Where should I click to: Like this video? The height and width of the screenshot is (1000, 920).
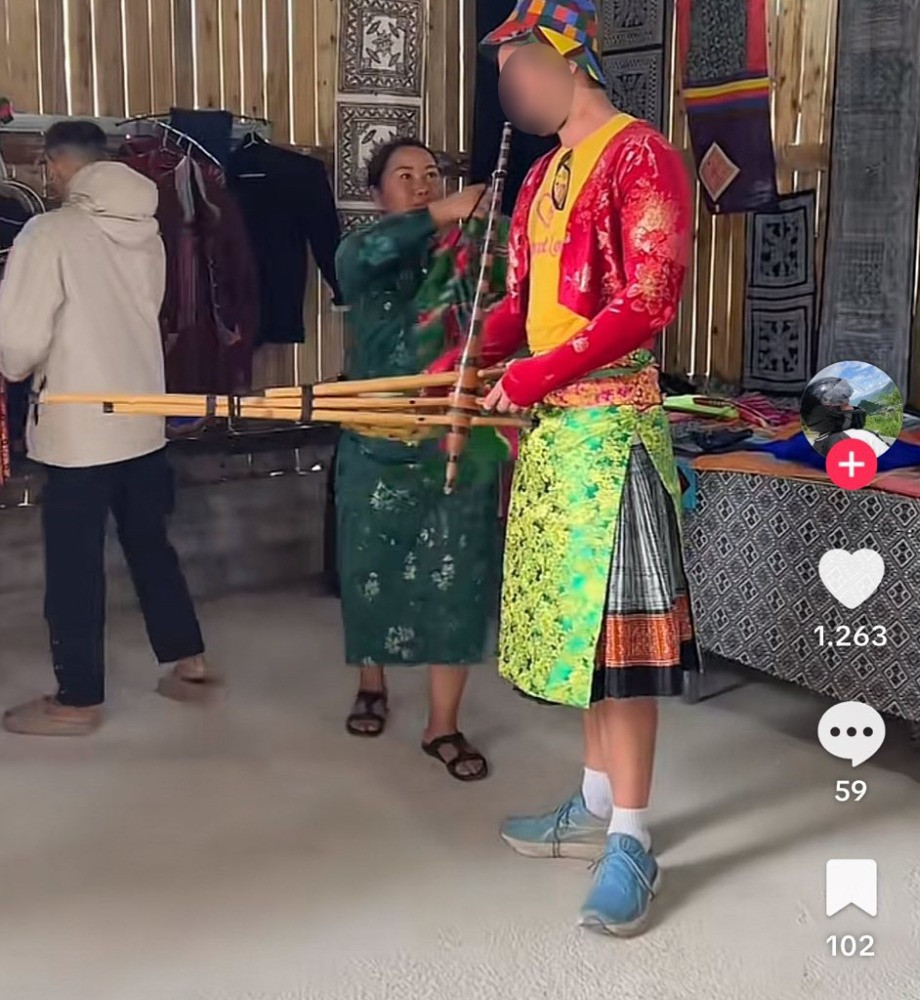[851, 578]
